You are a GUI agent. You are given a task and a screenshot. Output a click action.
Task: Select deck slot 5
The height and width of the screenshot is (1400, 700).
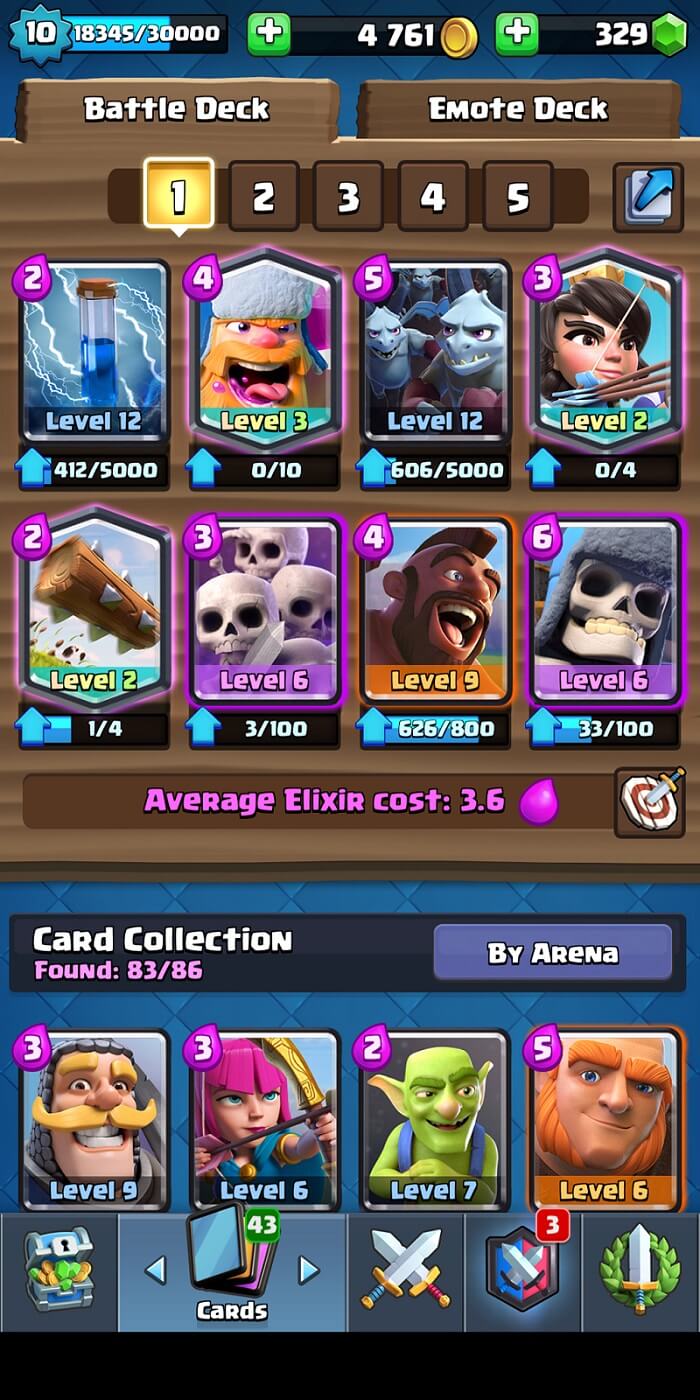[x=517, y=196]
